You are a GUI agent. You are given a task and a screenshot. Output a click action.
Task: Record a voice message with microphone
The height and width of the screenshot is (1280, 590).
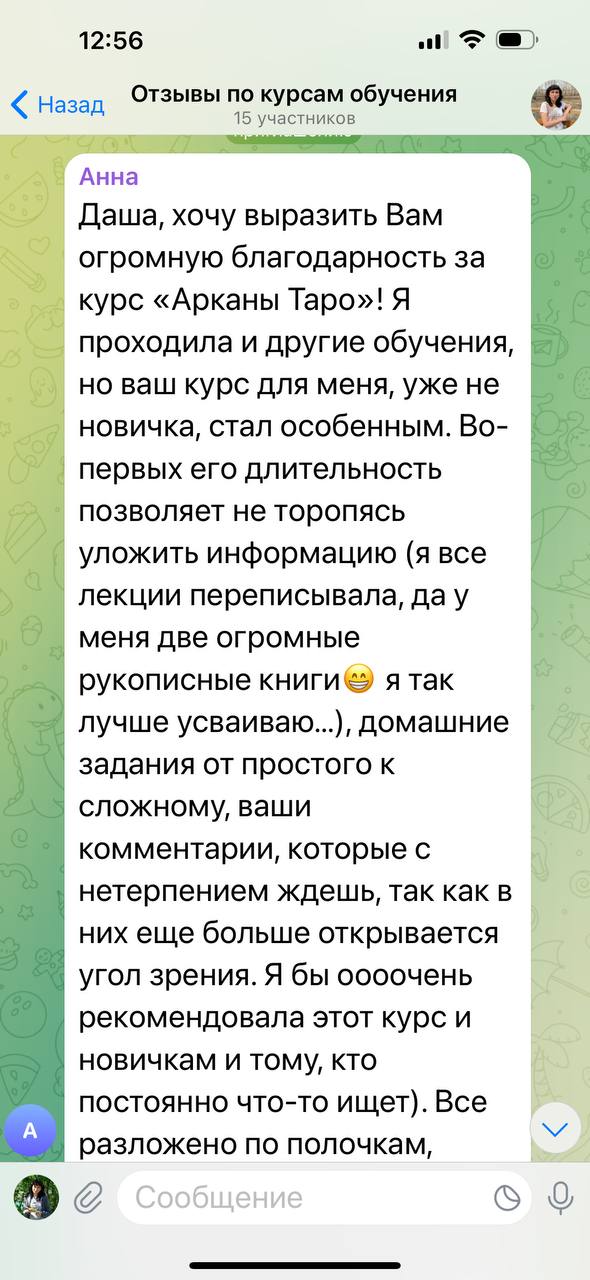coord(560,1197)
